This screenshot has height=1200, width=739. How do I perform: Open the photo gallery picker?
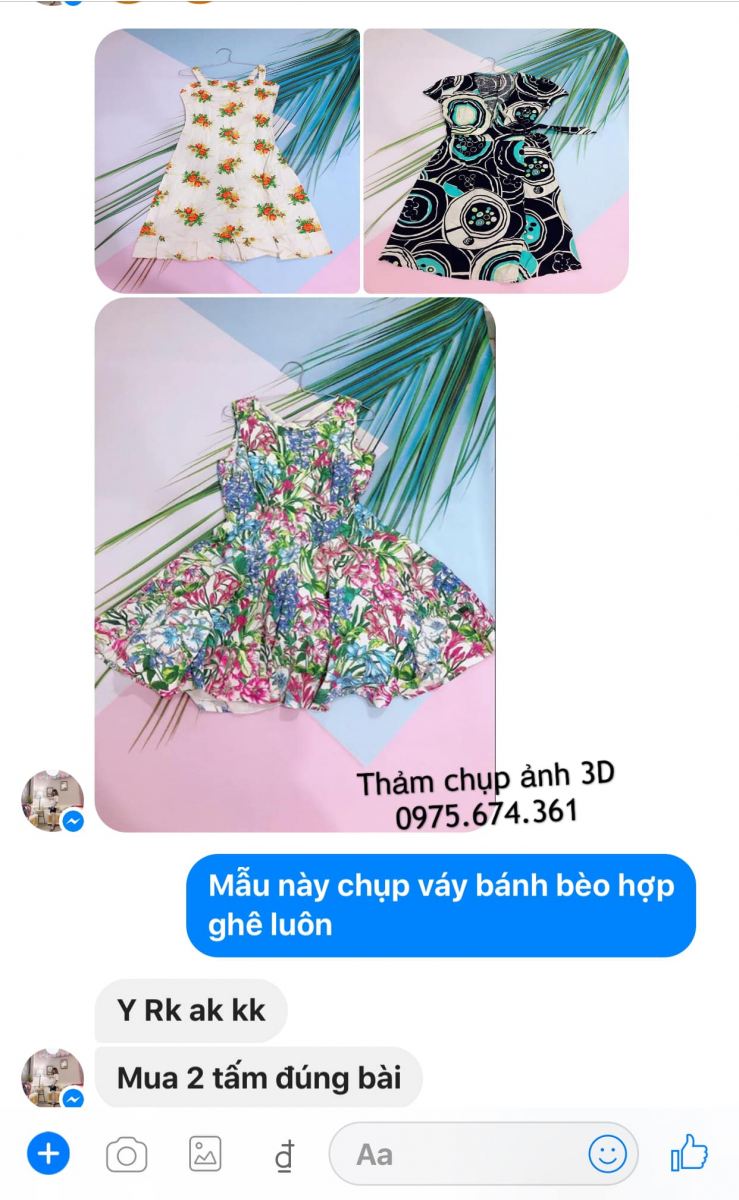pos(205,1155)
